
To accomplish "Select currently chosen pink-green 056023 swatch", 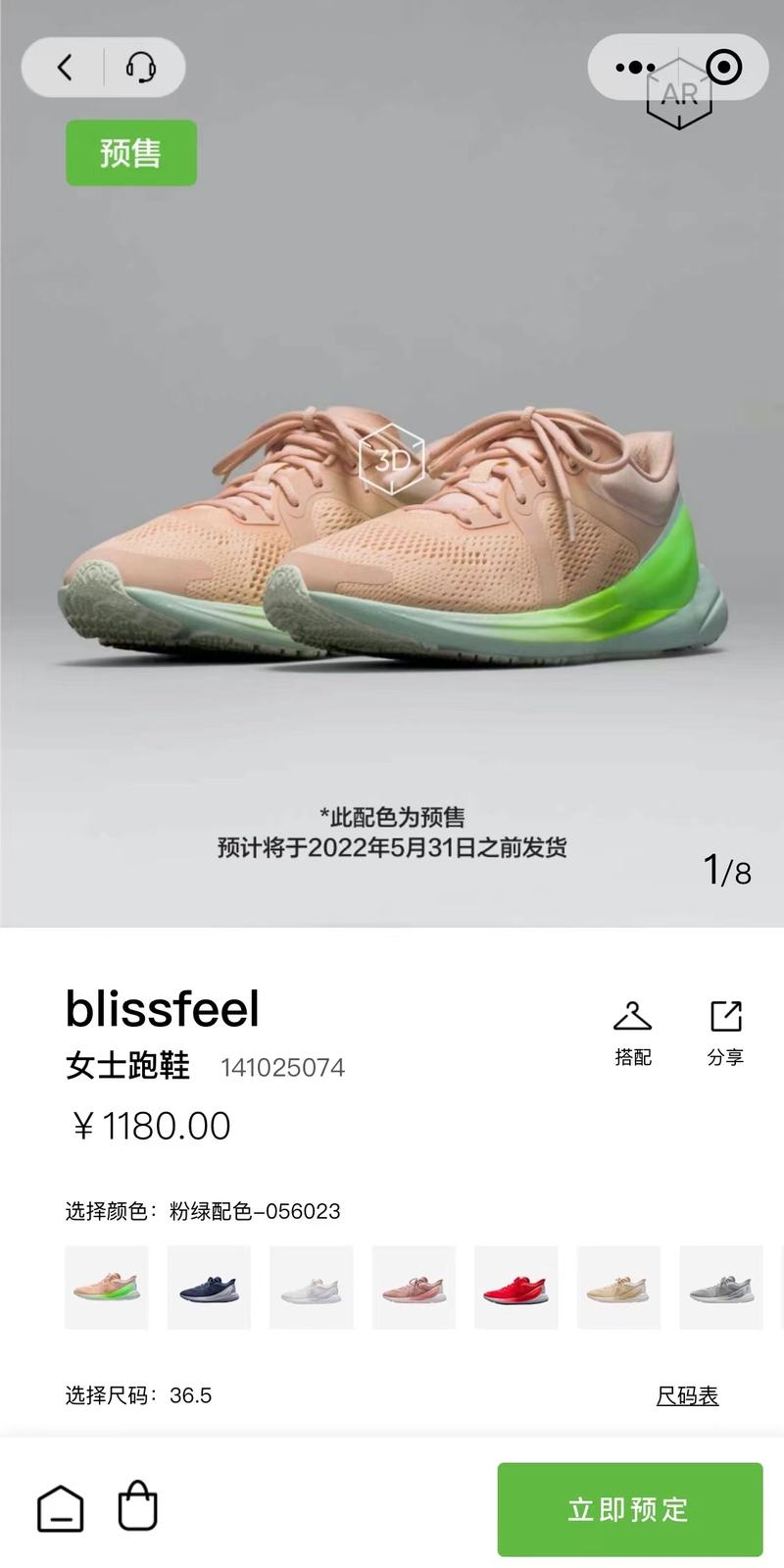I will click(x=105, y=1287).
